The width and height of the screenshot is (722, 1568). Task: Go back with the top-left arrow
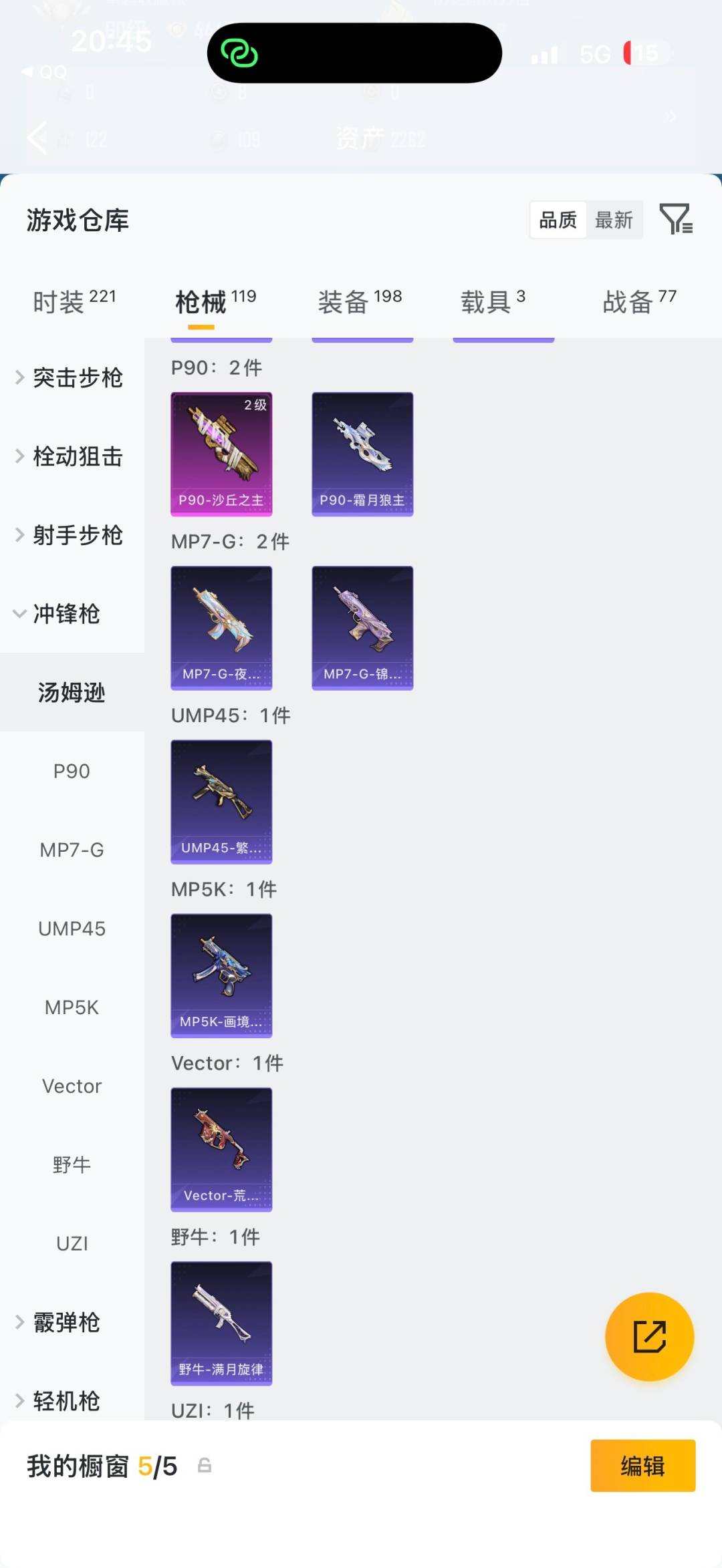coord(38,138)
